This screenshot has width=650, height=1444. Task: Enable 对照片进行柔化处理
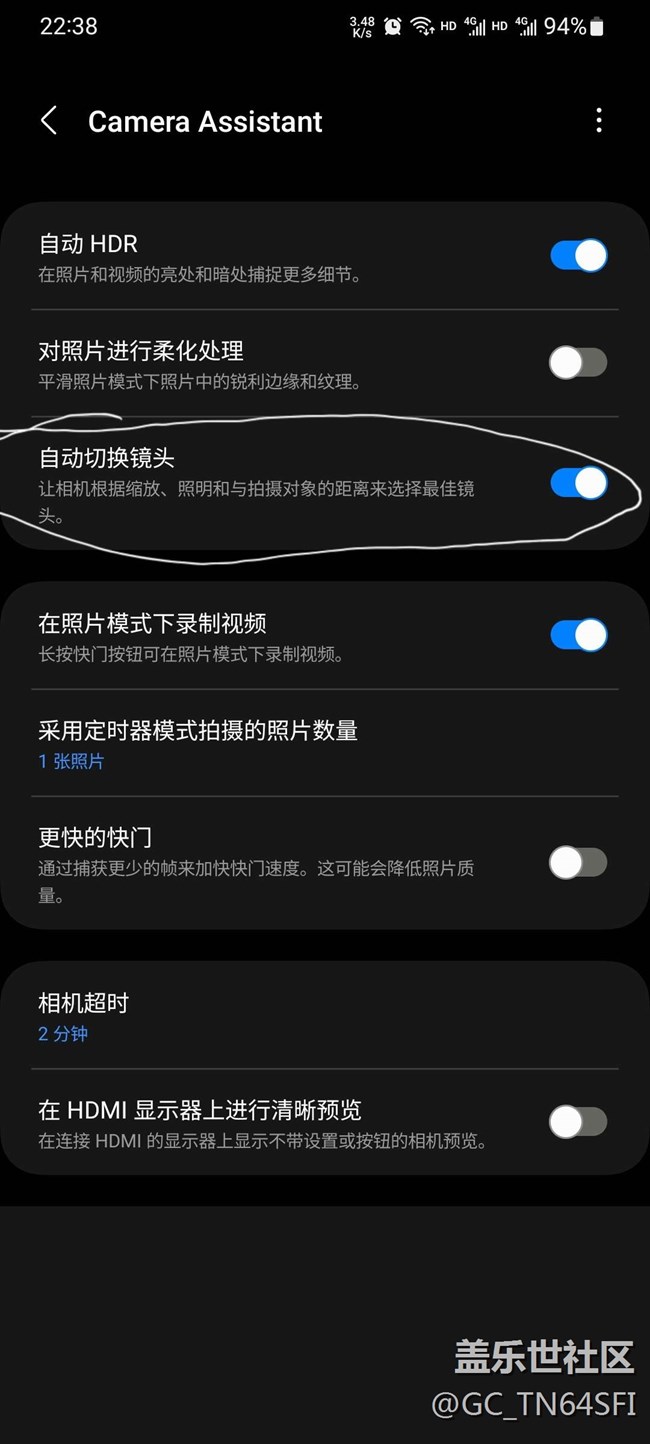(578, 363)
